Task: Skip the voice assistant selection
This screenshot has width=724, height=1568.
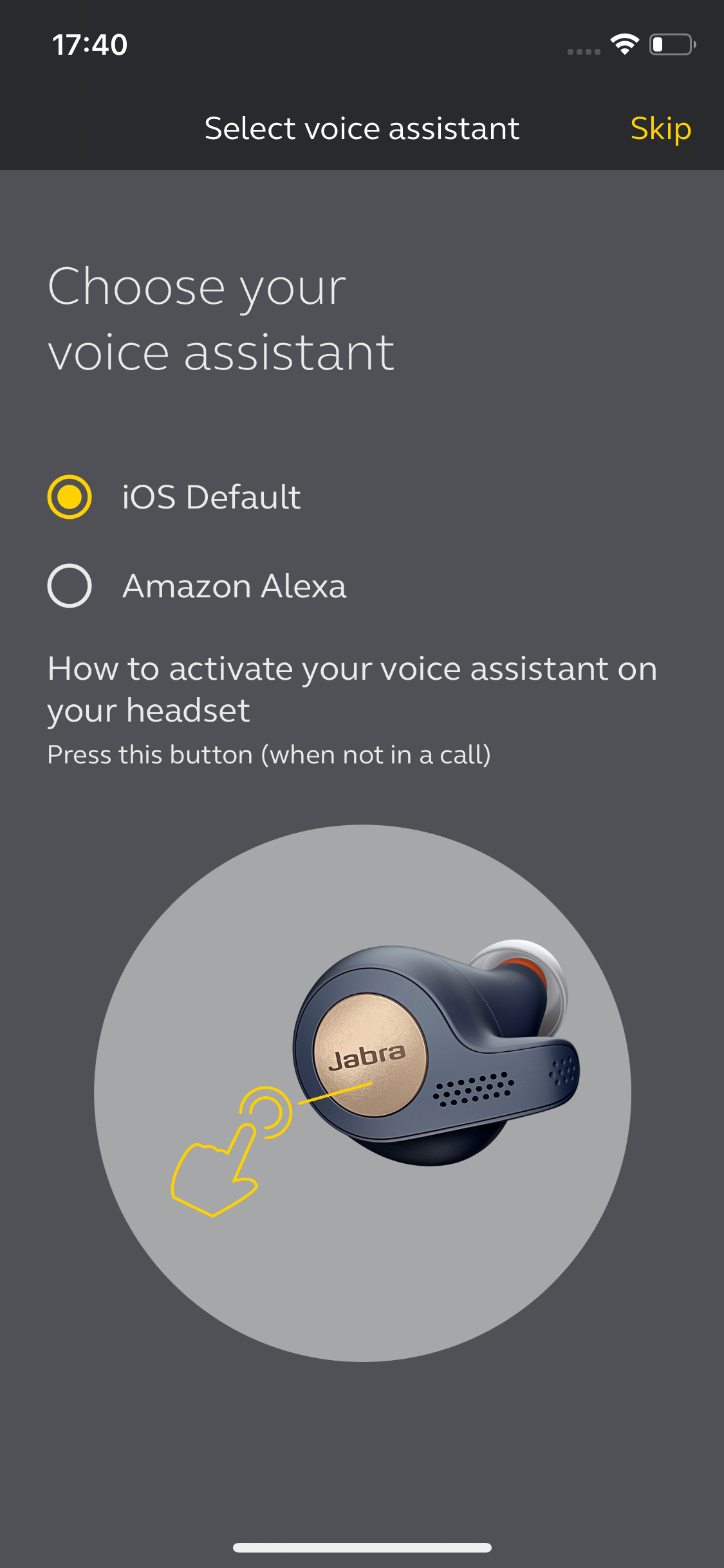Action: pyautogui.click(x=660, y=129)
